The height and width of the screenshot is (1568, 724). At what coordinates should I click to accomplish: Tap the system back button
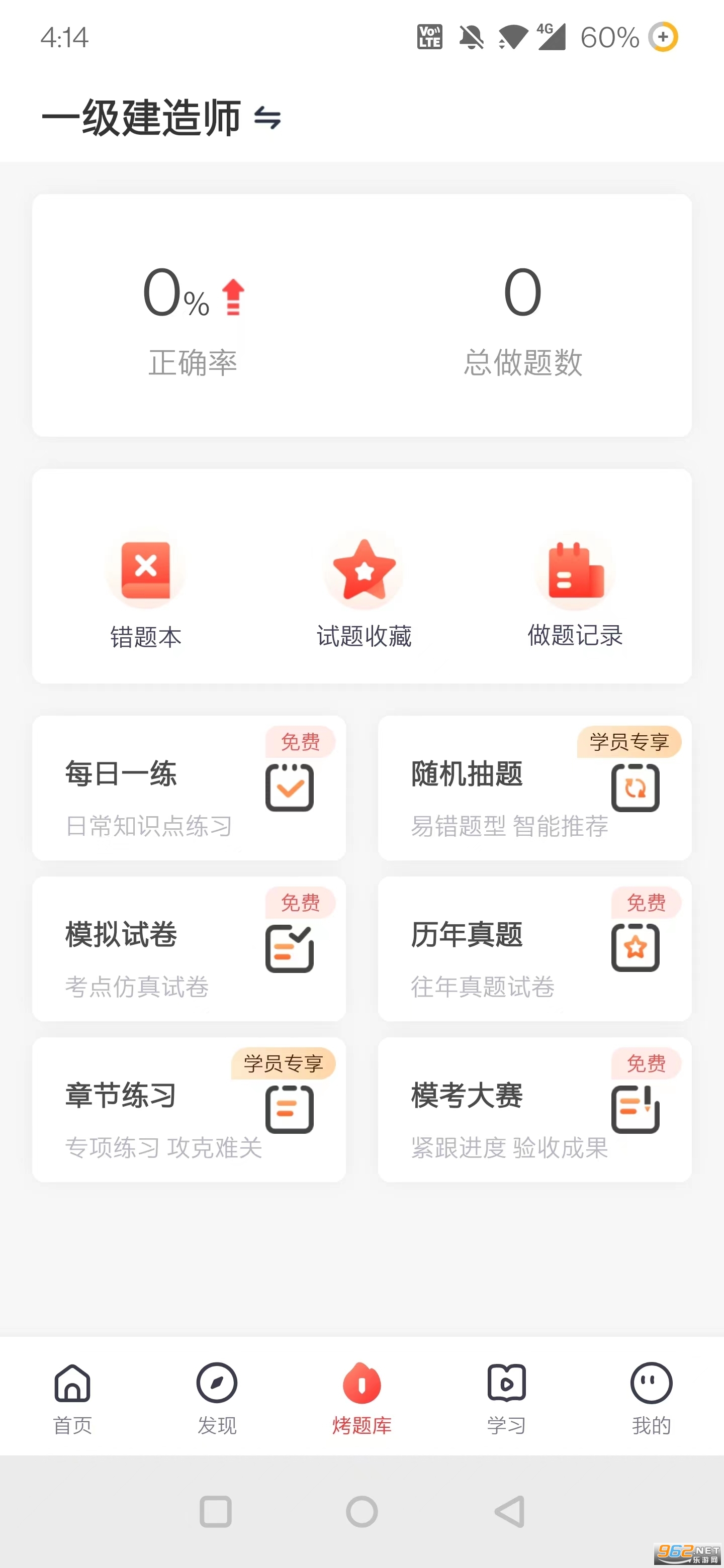click(510, 1511)
